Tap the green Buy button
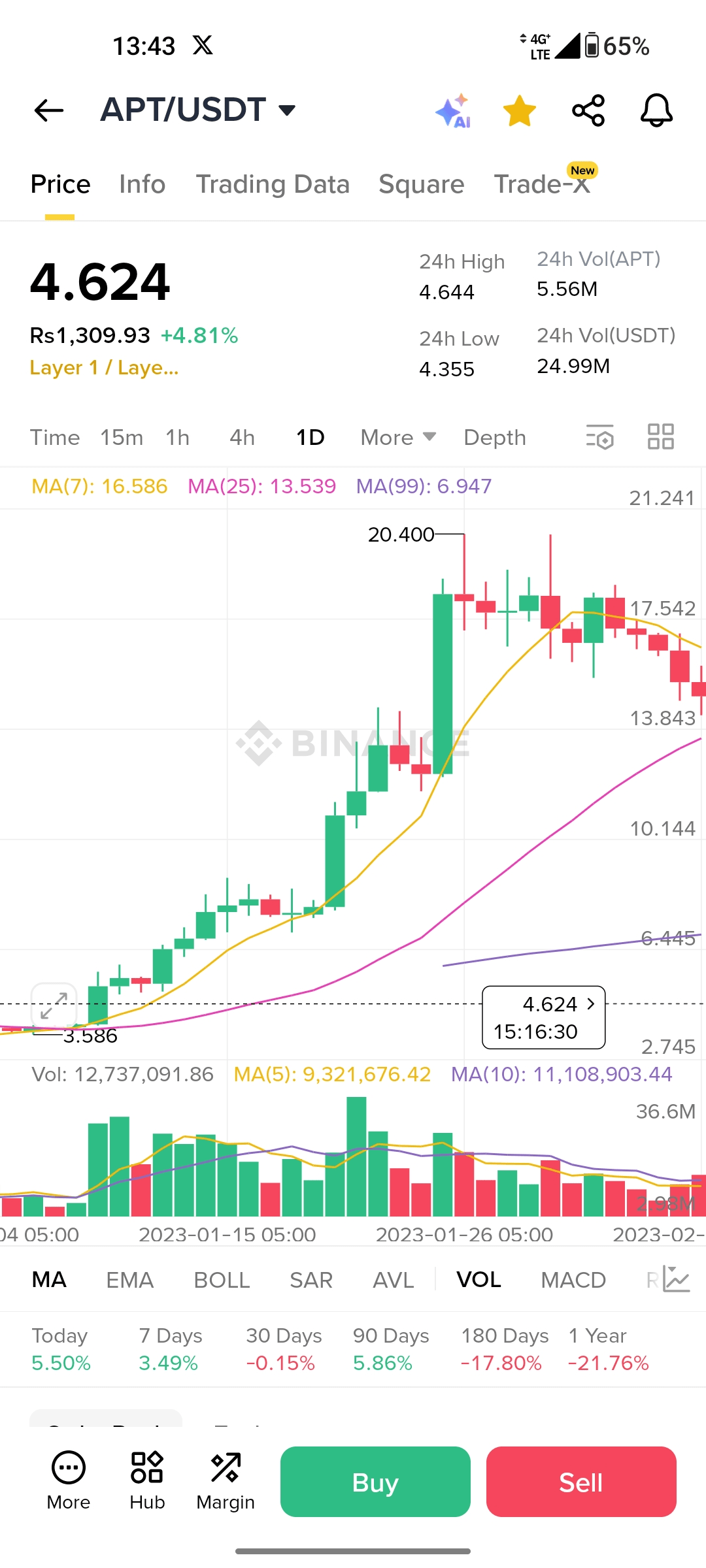Image resolution: width=706 pixels, height=1568 pixels. (x=375, y=1482)
